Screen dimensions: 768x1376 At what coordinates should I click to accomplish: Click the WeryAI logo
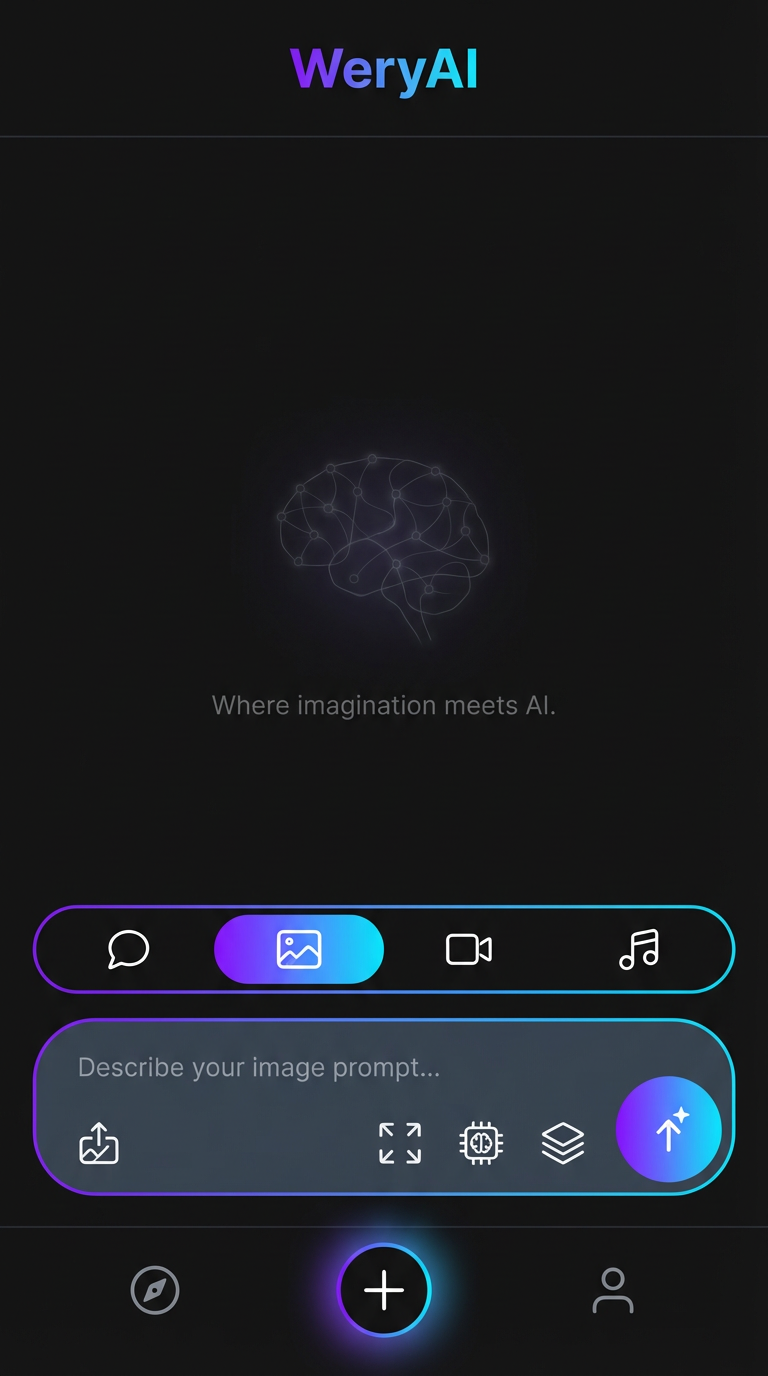384,68
